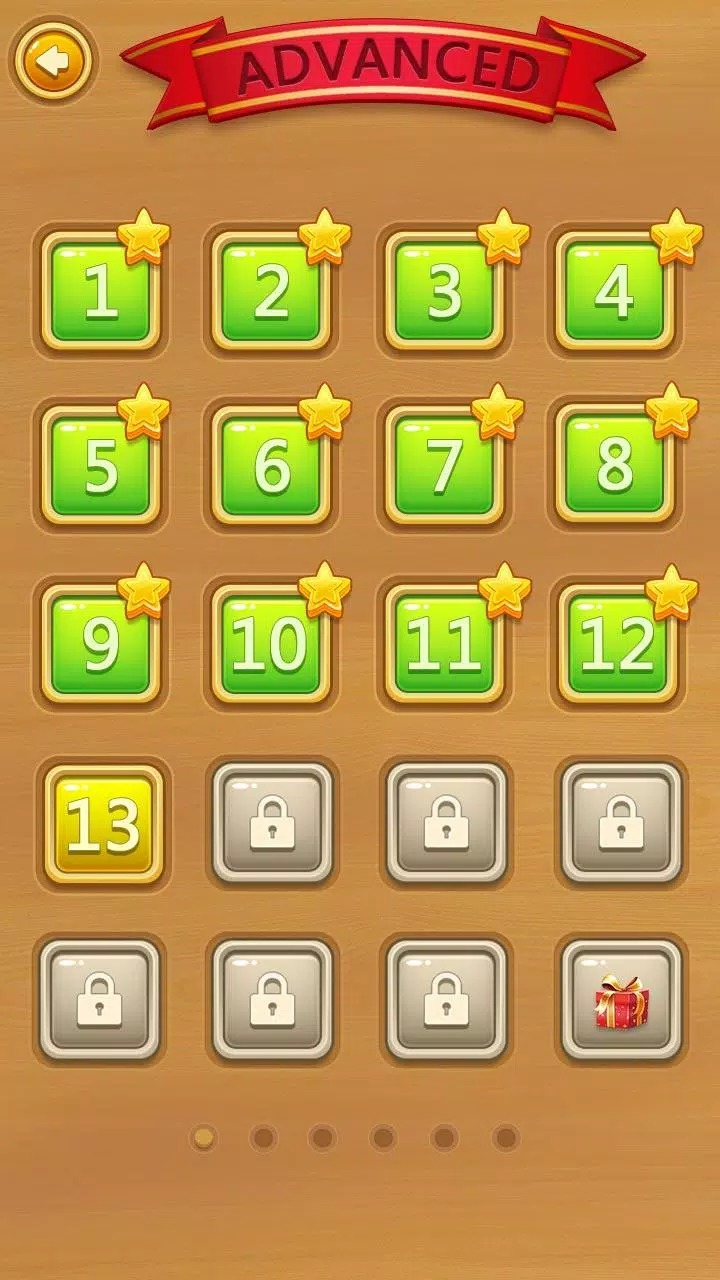The width and height of the screenshot is (720, 1280).
Task: Play level 3
Action: pos(444,292)
